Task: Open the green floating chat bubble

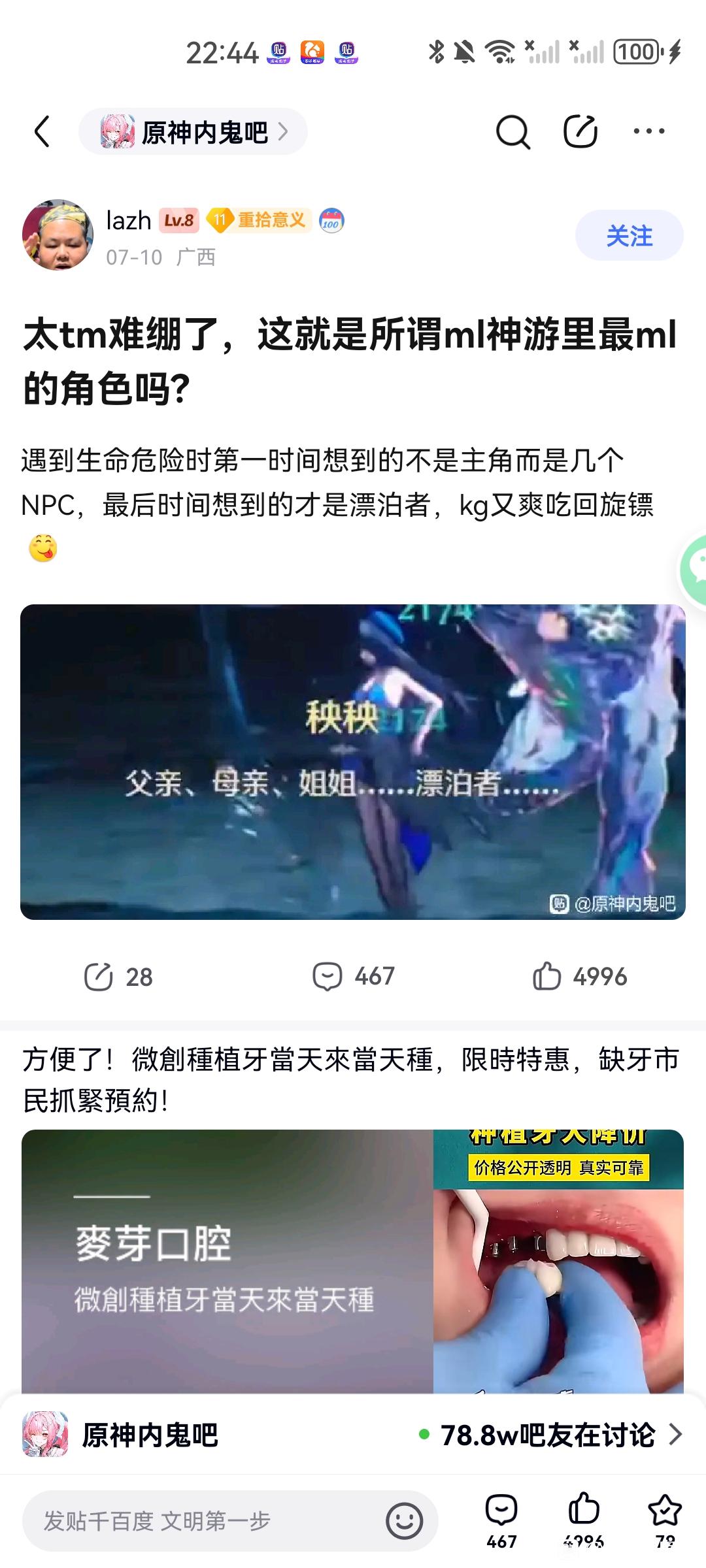Action: click(x=693, y=570)
